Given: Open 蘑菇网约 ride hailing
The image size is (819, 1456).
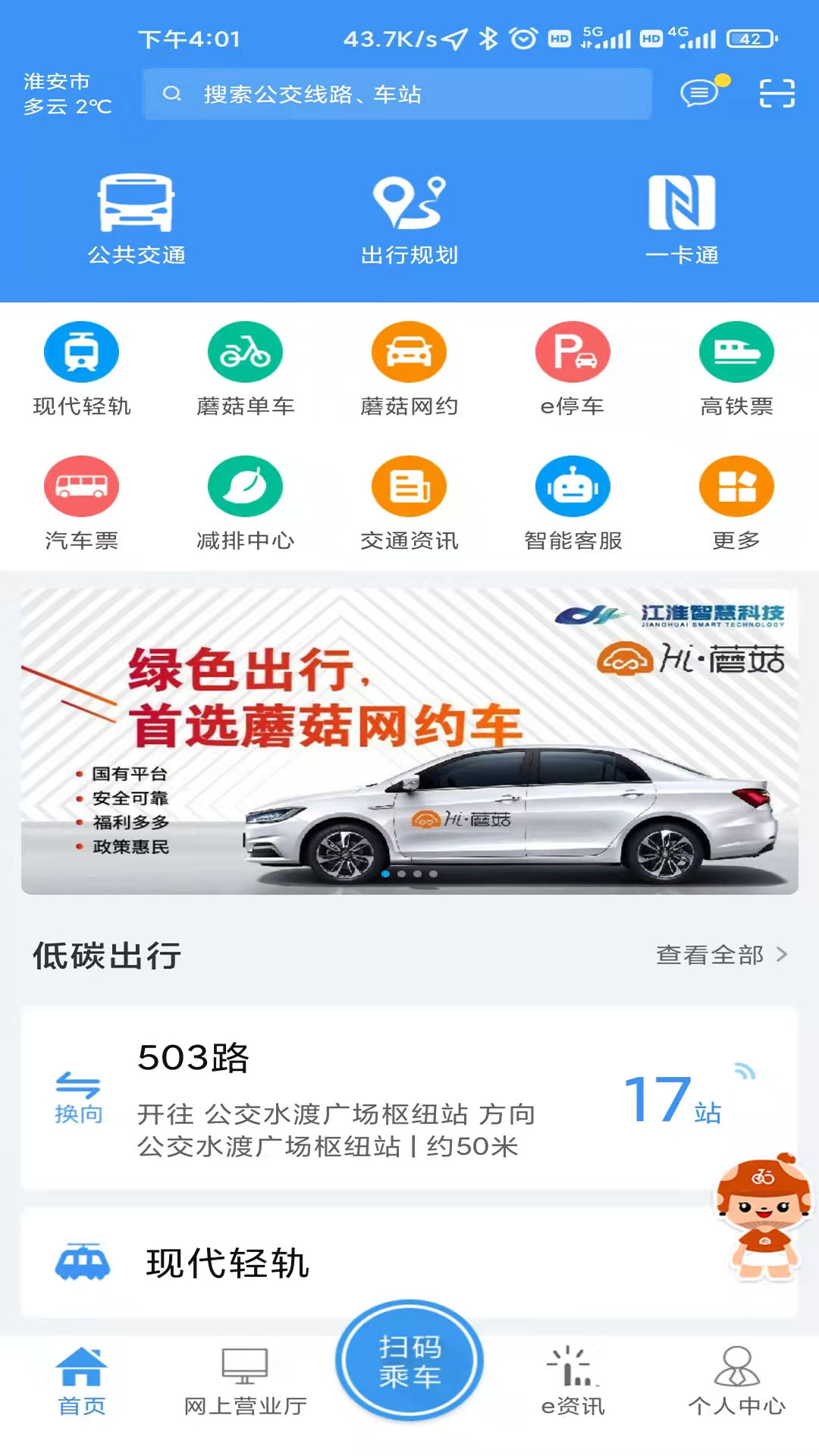Looking at the screenshot, I should [x=409, y=369].
